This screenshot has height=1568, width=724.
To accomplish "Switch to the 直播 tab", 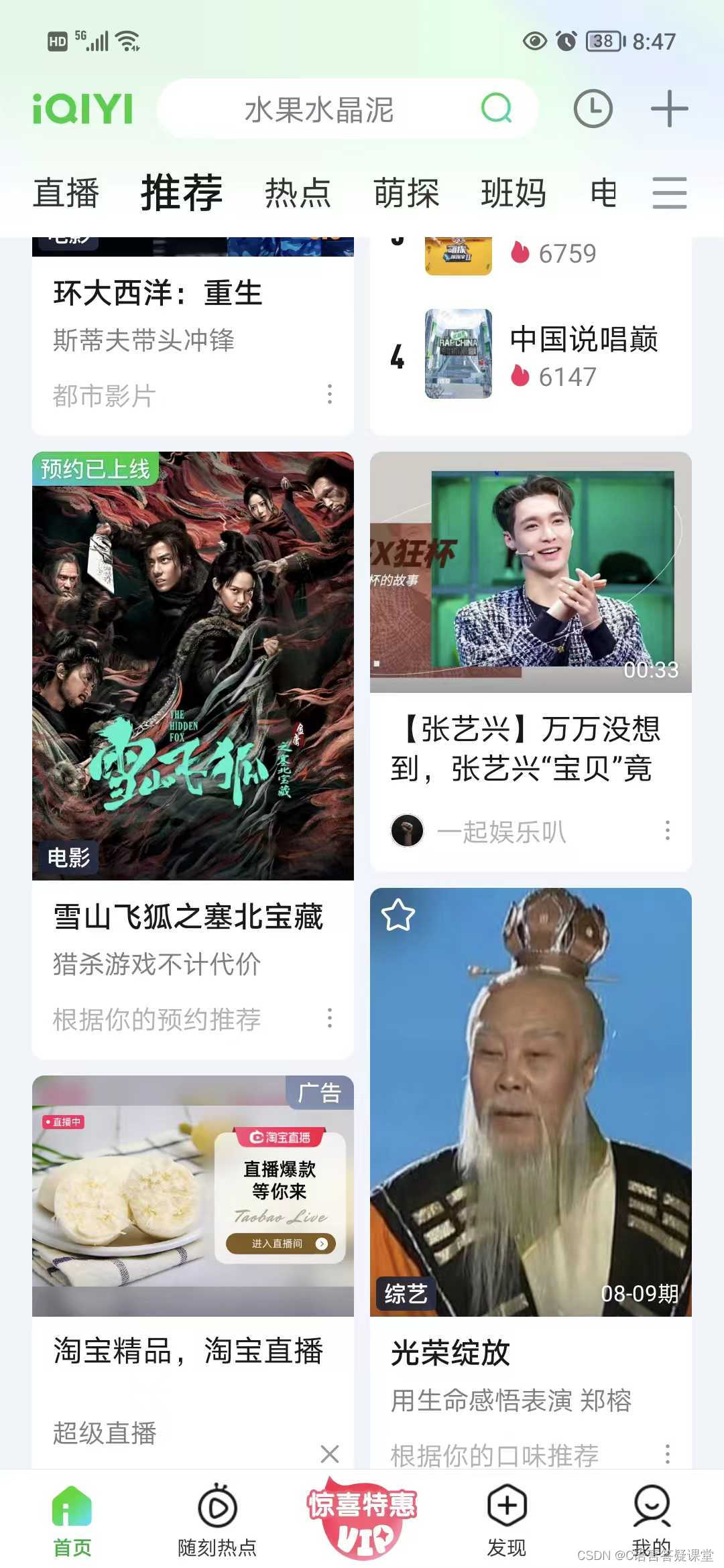I will pos(66,193).
